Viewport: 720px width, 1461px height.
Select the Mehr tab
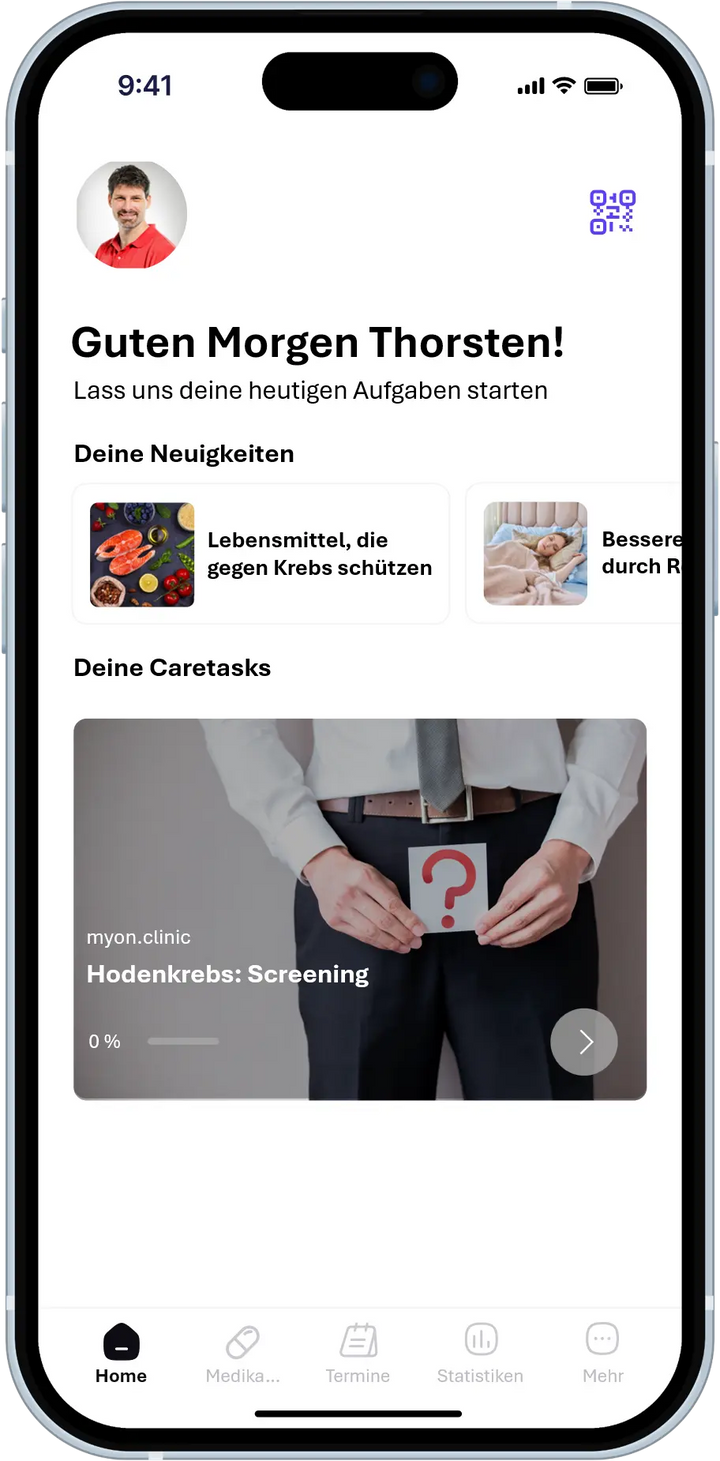[x=602, y=1353]
